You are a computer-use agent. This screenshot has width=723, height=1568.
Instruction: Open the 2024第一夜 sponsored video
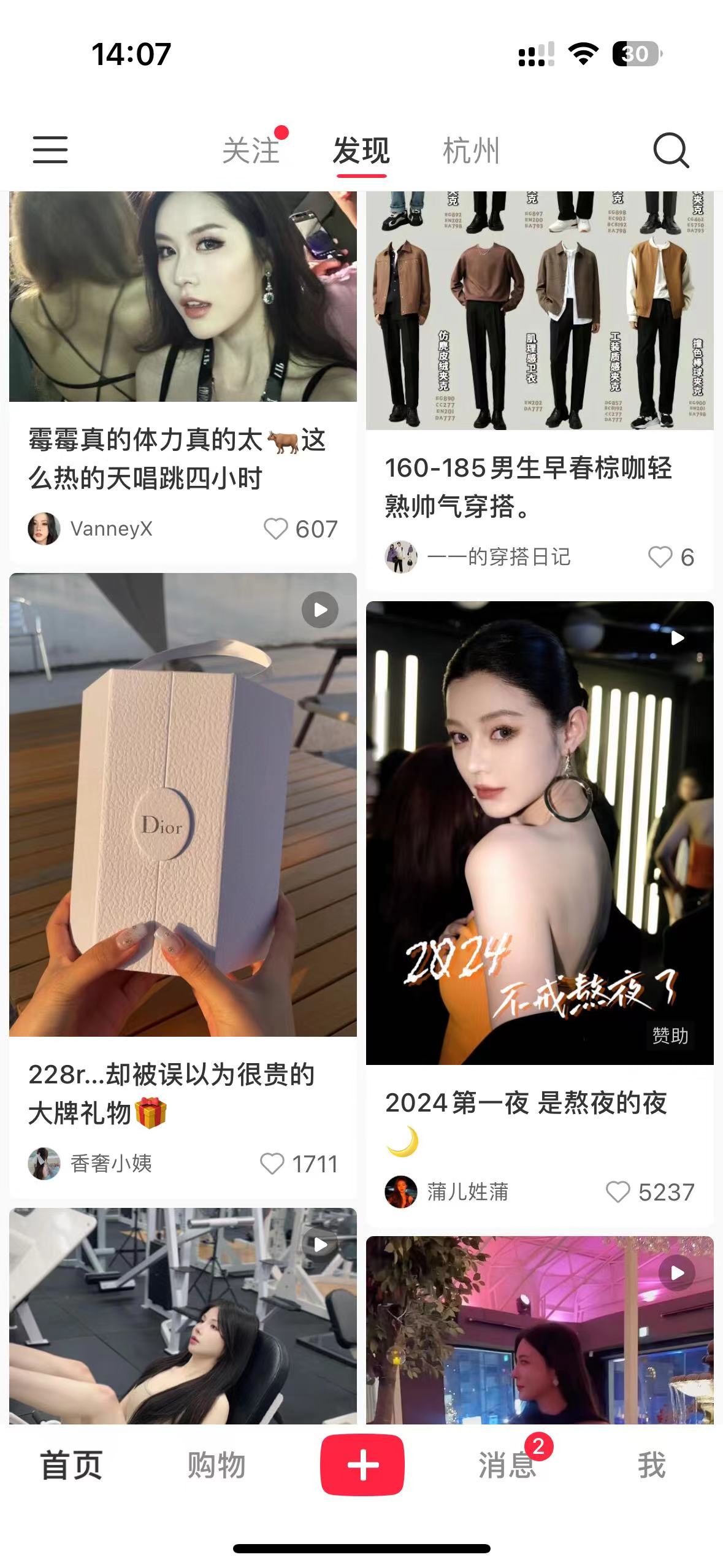540,833
